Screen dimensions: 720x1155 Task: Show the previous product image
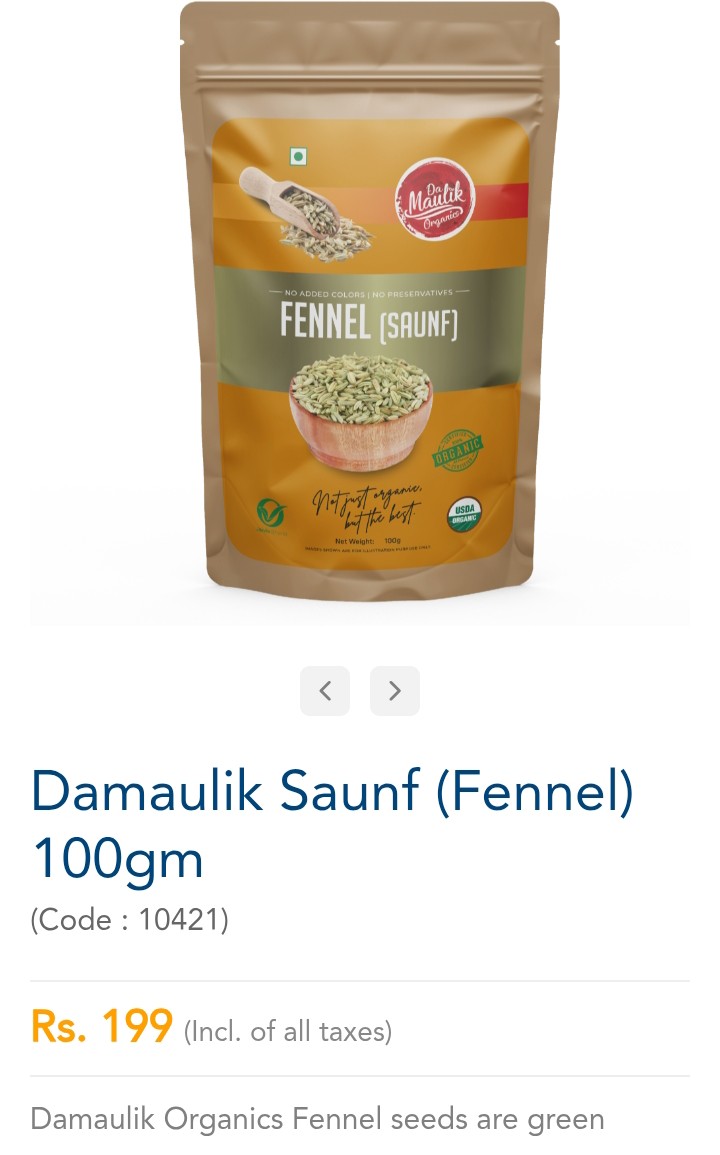[x=325, y=690]
